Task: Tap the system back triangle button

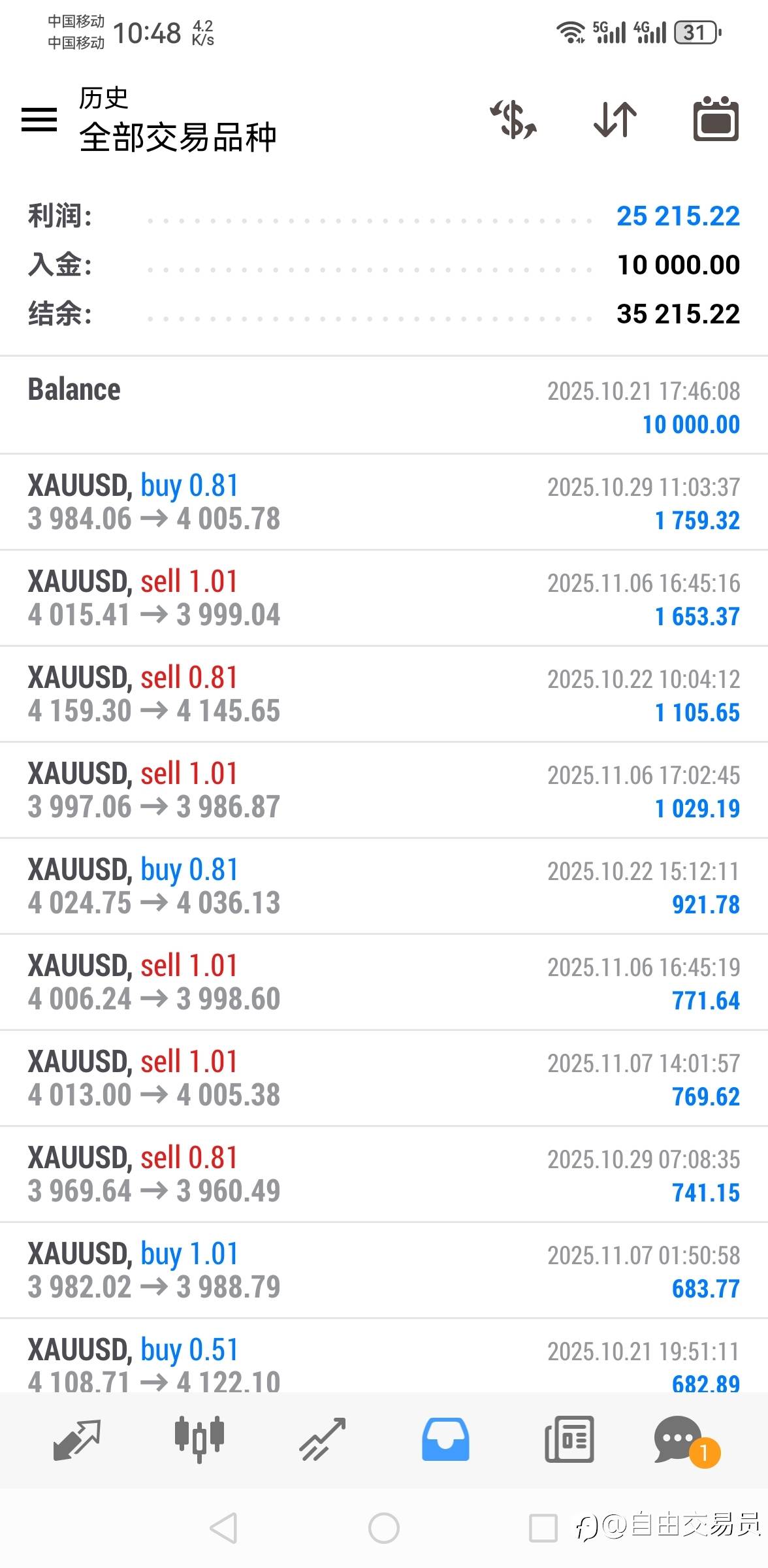Action: pyautogui.click(x=223, y=1528)
